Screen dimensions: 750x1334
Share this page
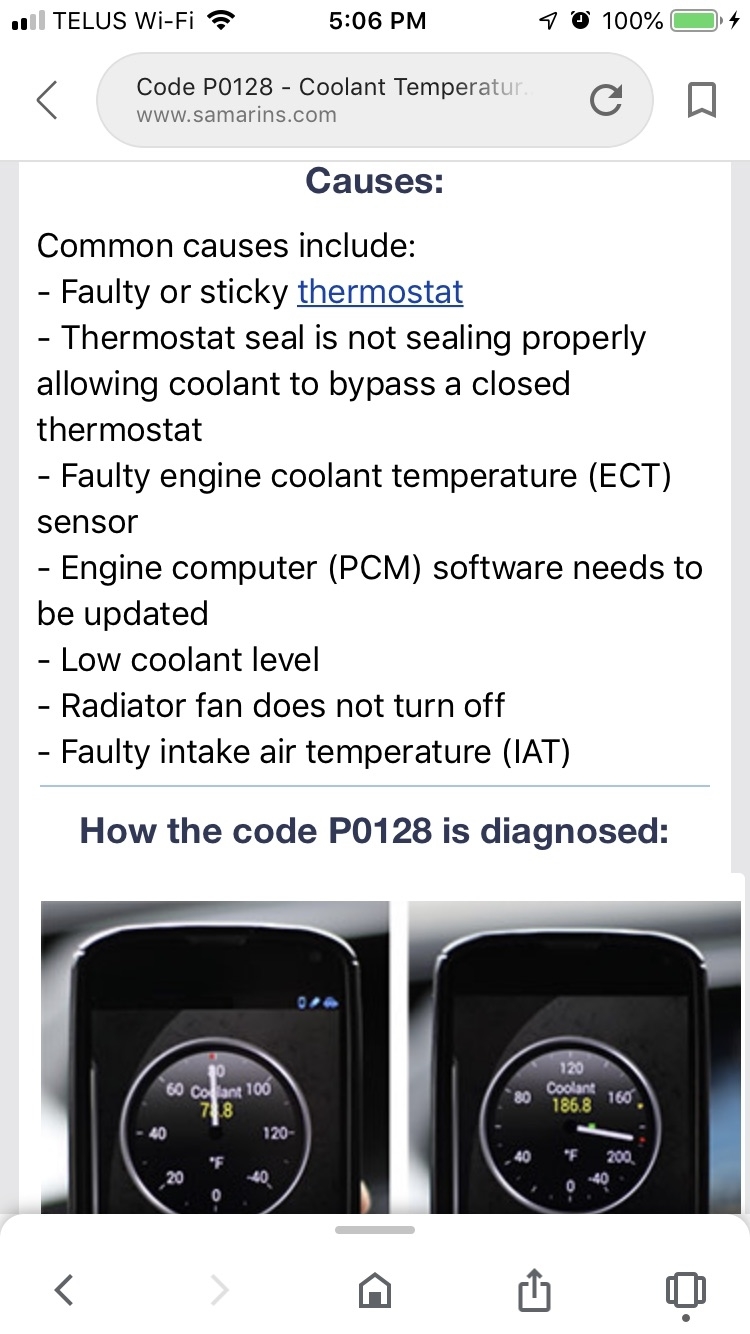pyautogui.click(x=533, y=1290)
